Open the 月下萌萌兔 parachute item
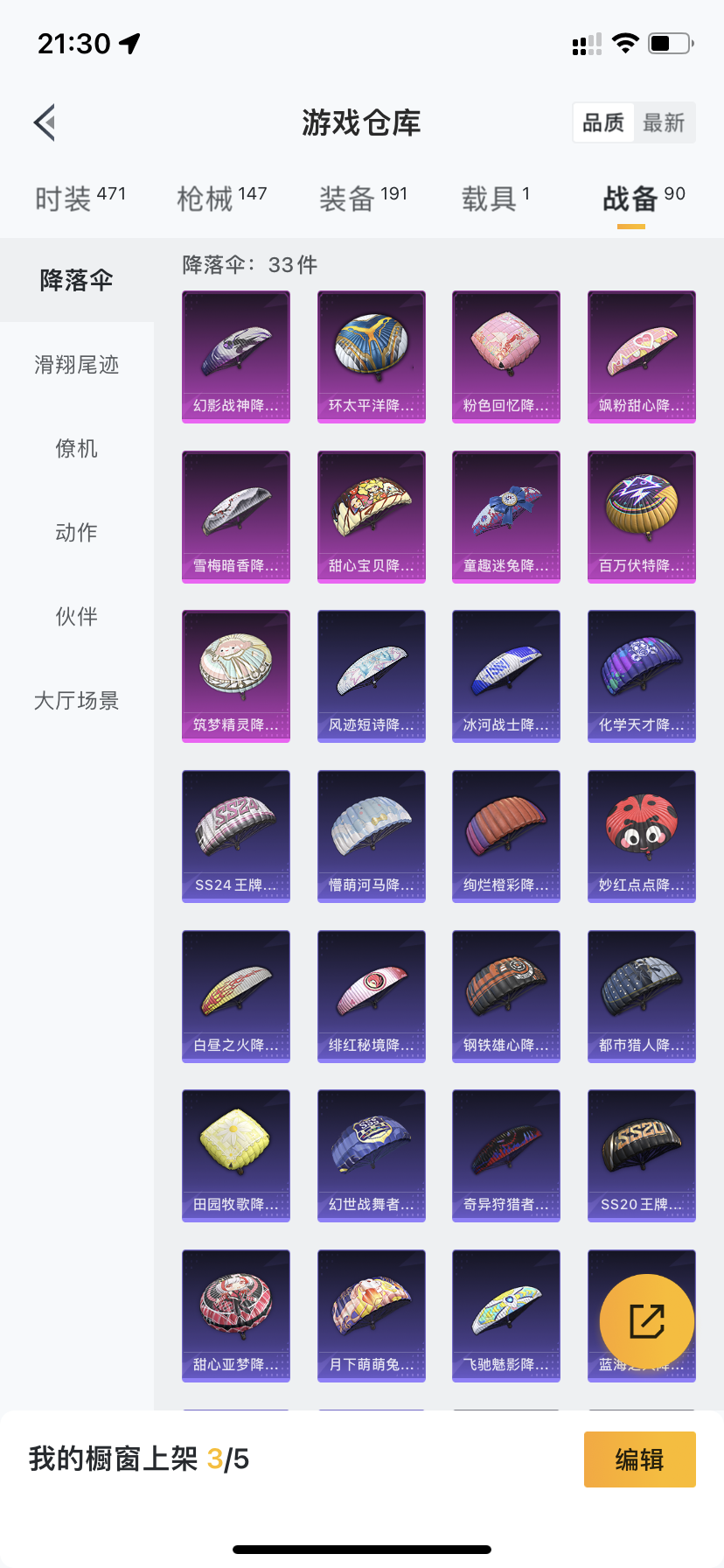The image size is (724, 1568). click(x=372, y=1315)
